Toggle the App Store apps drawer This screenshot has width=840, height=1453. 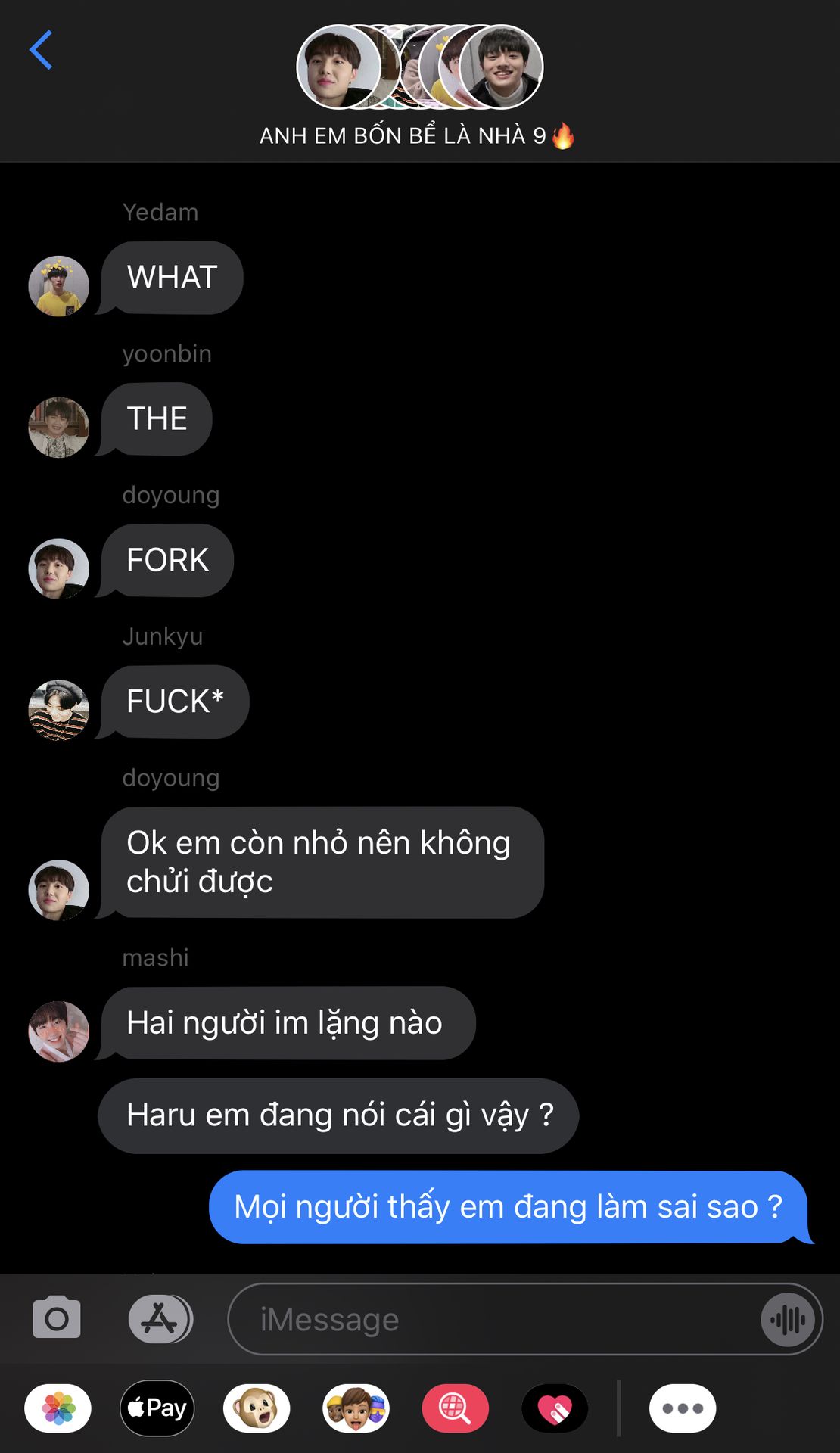(160, 1319)
